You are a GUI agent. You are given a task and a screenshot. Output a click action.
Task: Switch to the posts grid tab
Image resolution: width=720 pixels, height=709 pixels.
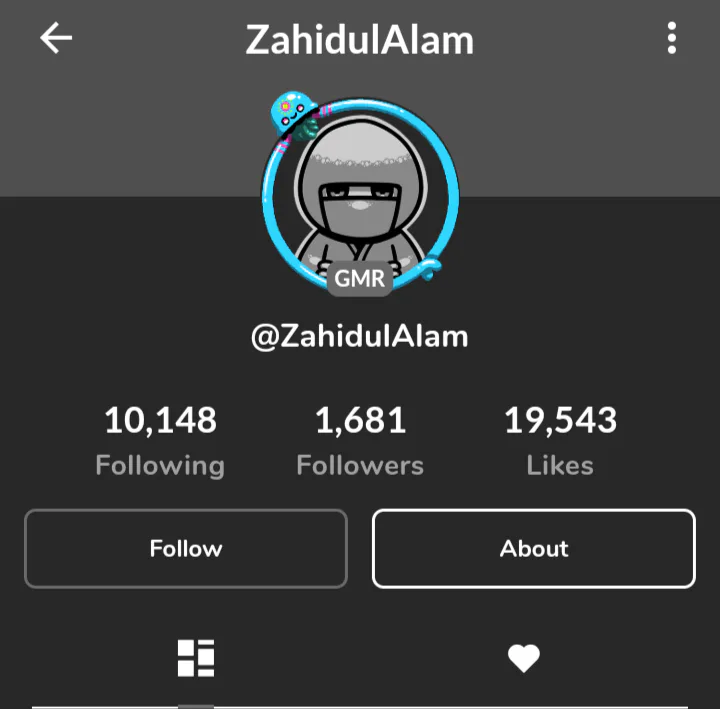[x=196, y=657]
